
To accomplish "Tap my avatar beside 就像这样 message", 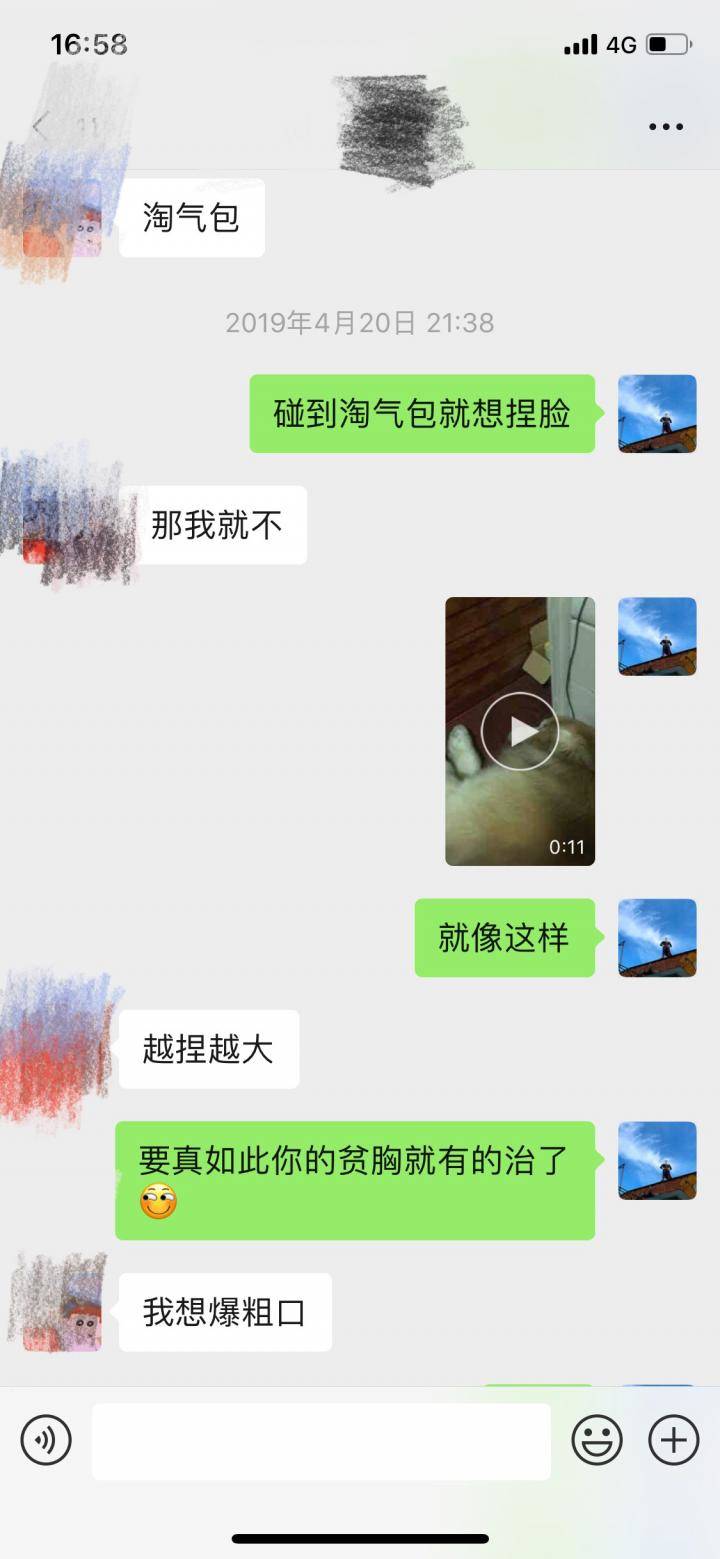I will click(x=657, y=937).
